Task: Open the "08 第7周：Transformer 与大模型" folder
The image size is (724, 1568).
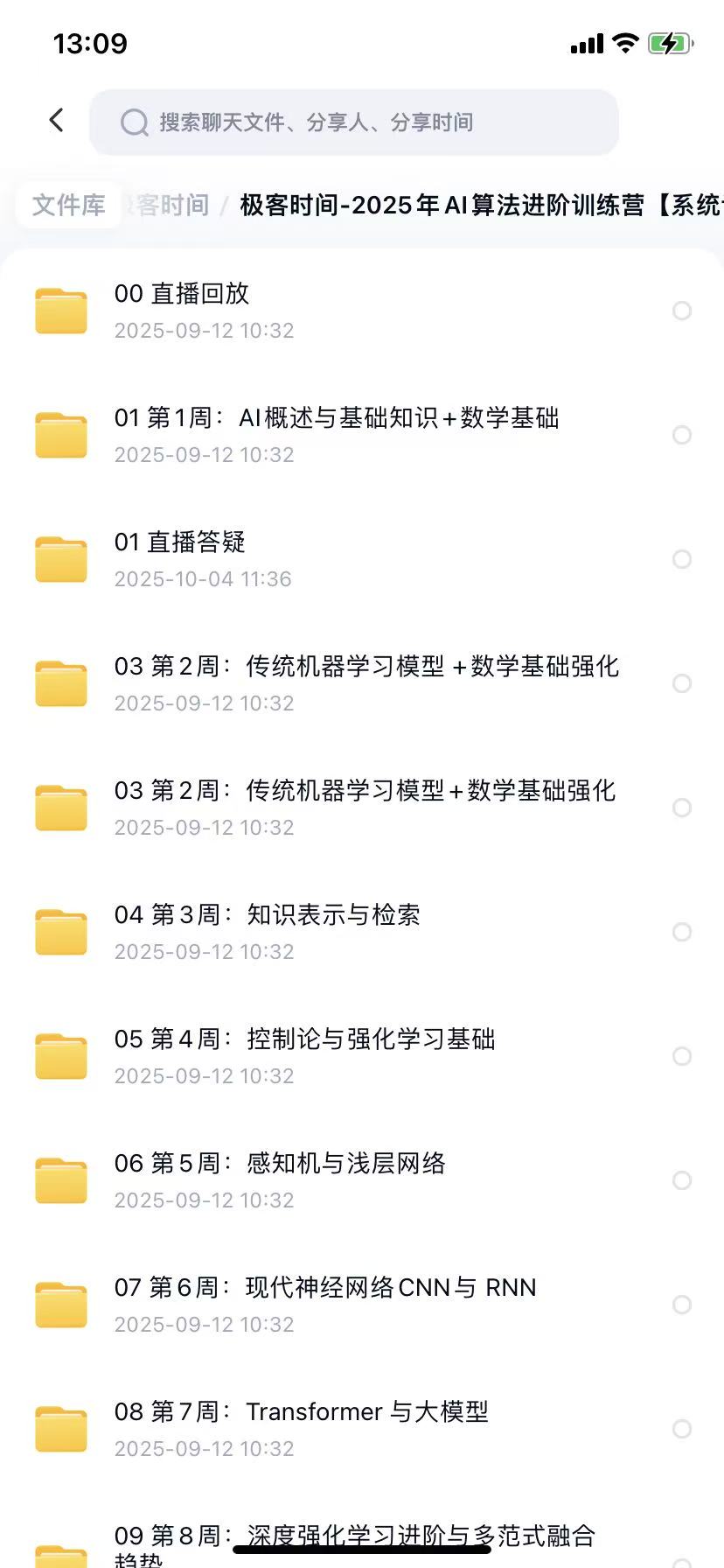Action: click(x=60, y=1428)
